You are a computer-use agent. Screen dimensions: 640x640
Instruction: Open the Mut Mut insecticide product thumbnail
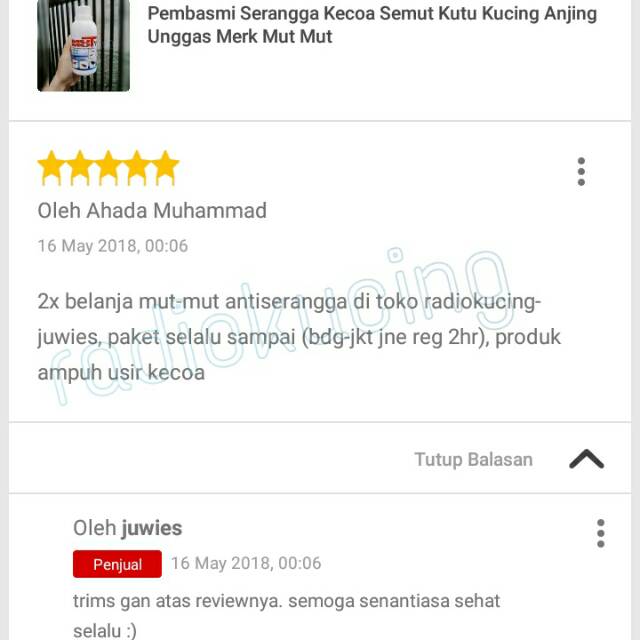pos(83,45)
